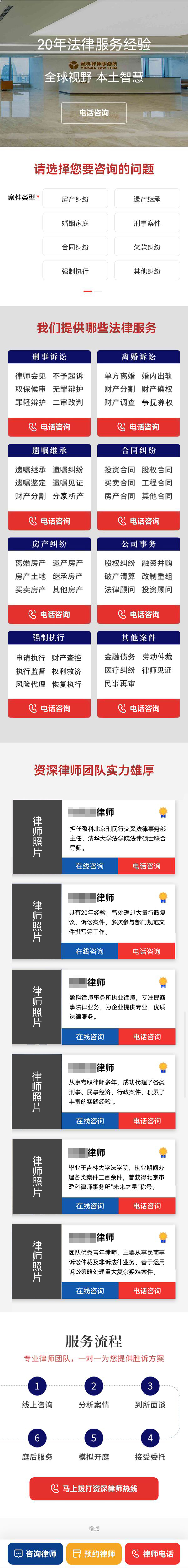
Task: Select the 强制执行 case type
Action: 75,271
